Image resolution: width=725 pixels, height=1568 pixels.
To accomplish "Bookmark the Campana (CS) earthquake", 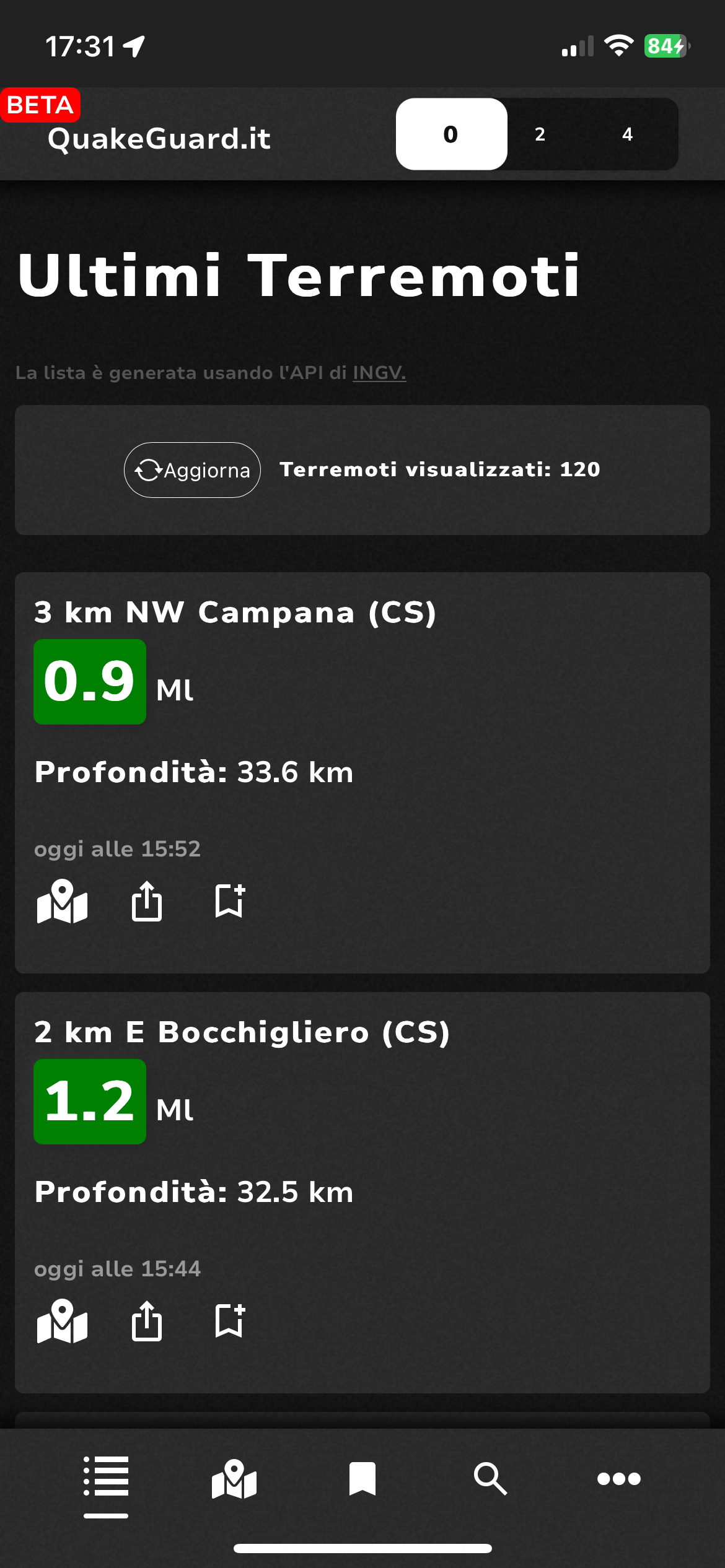I will [x=230, y=902].
